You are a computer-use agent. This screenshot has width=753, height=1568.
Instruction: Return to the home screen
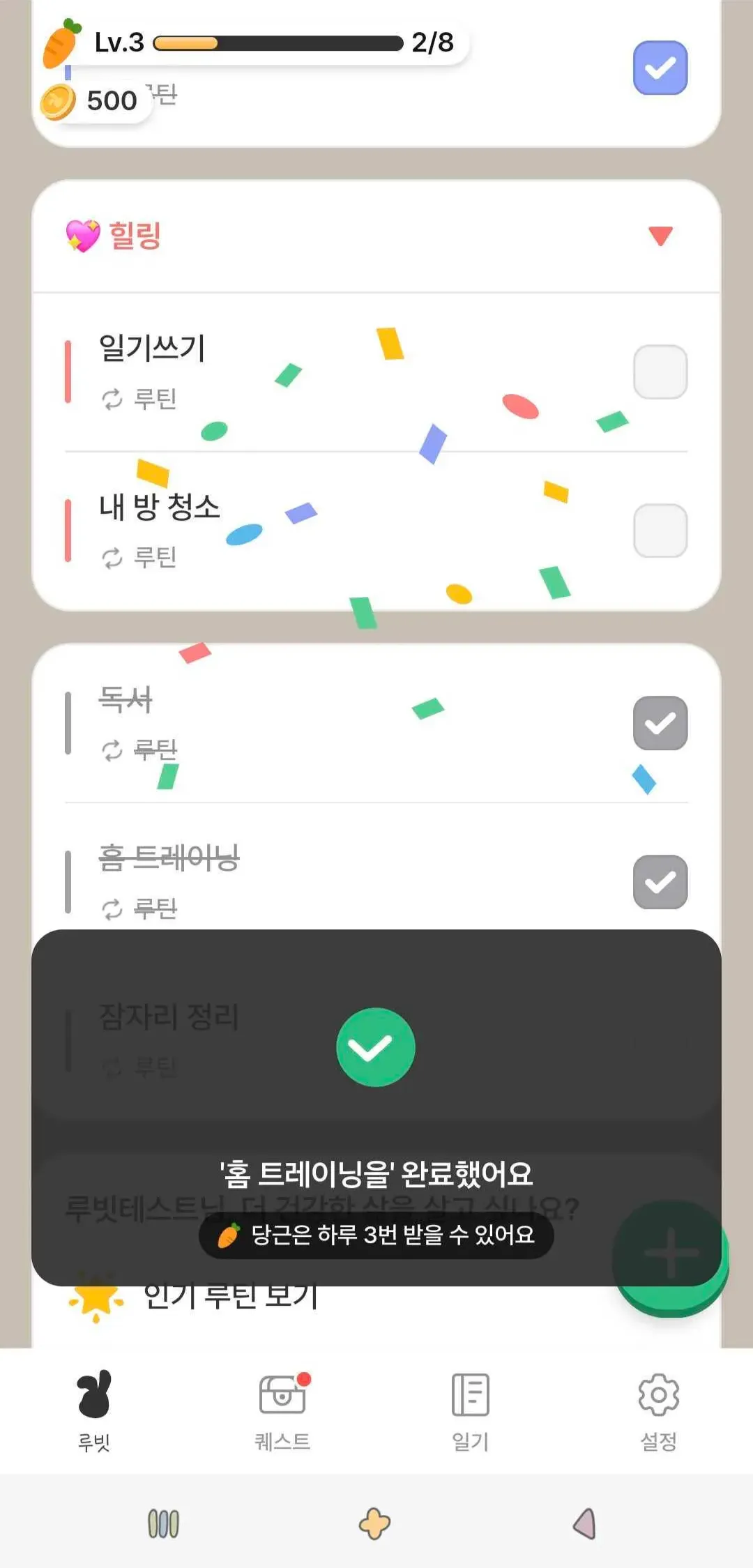coord(375,1523)
